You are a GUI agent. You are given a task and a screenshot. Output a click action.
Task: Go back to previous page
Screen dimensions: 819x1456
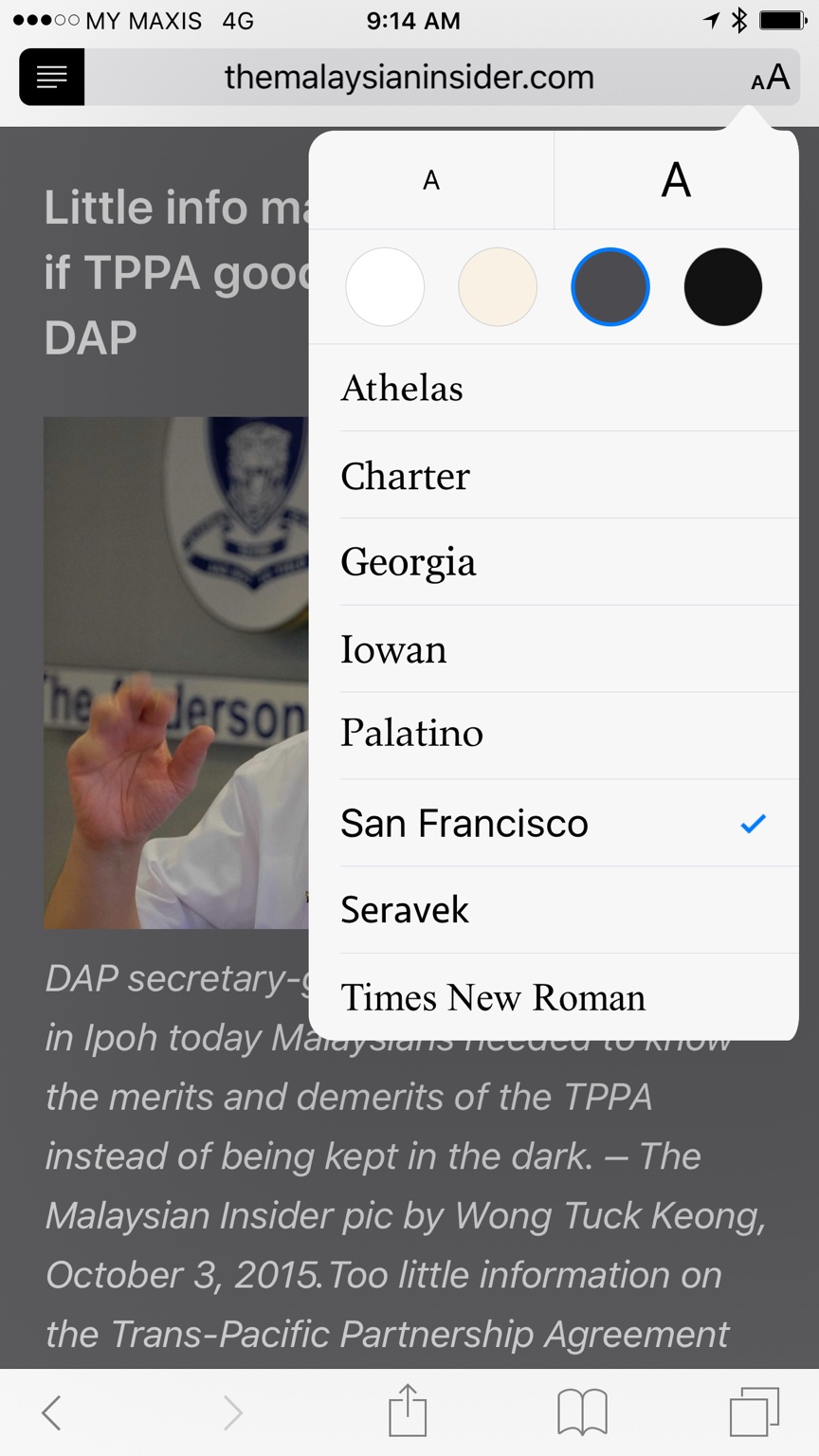(x=52, y=1412)
